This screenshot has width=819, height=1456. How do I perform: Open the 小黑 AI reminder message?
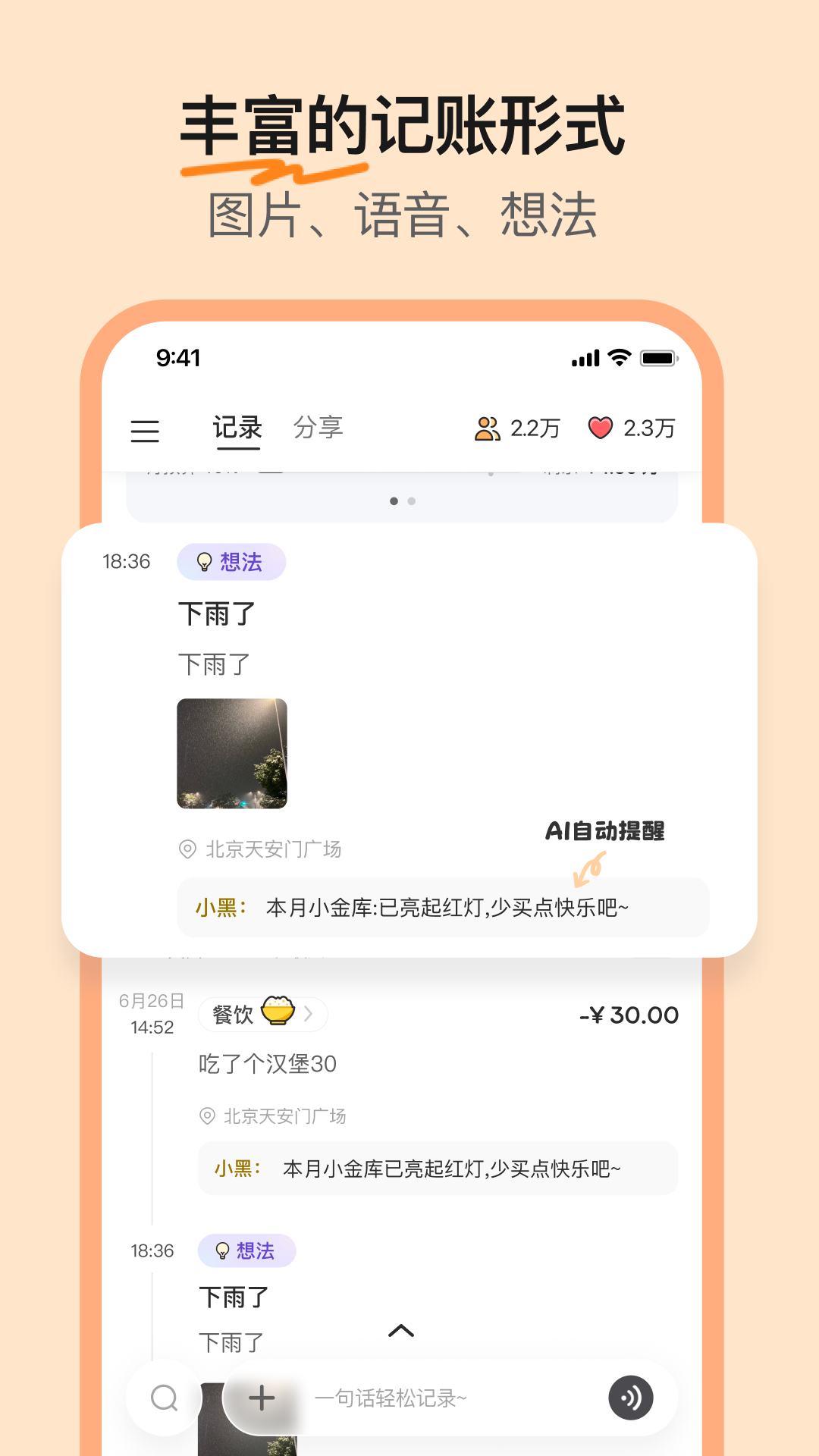click(x=443, y=908)
